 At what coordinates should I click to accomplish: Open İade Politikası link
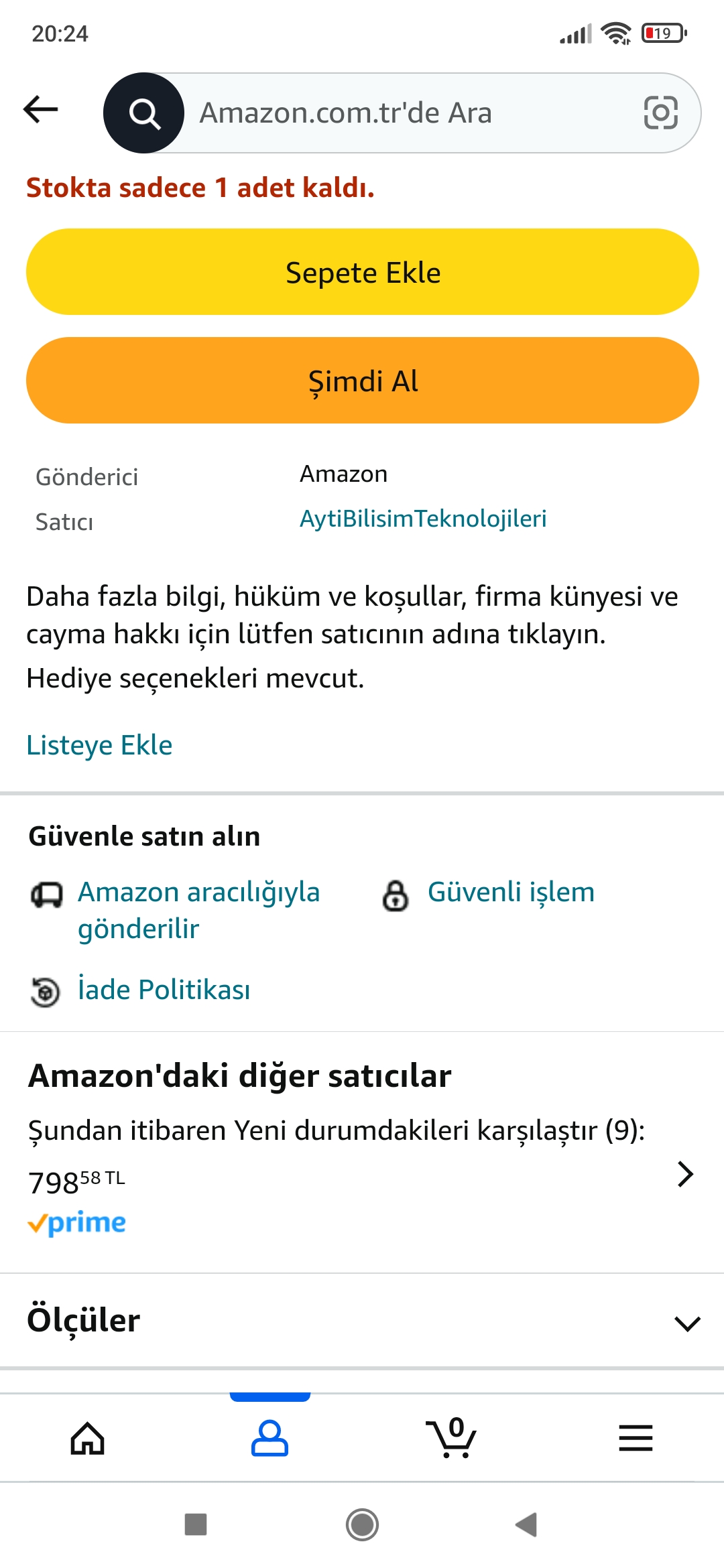(x=164, y=990)
